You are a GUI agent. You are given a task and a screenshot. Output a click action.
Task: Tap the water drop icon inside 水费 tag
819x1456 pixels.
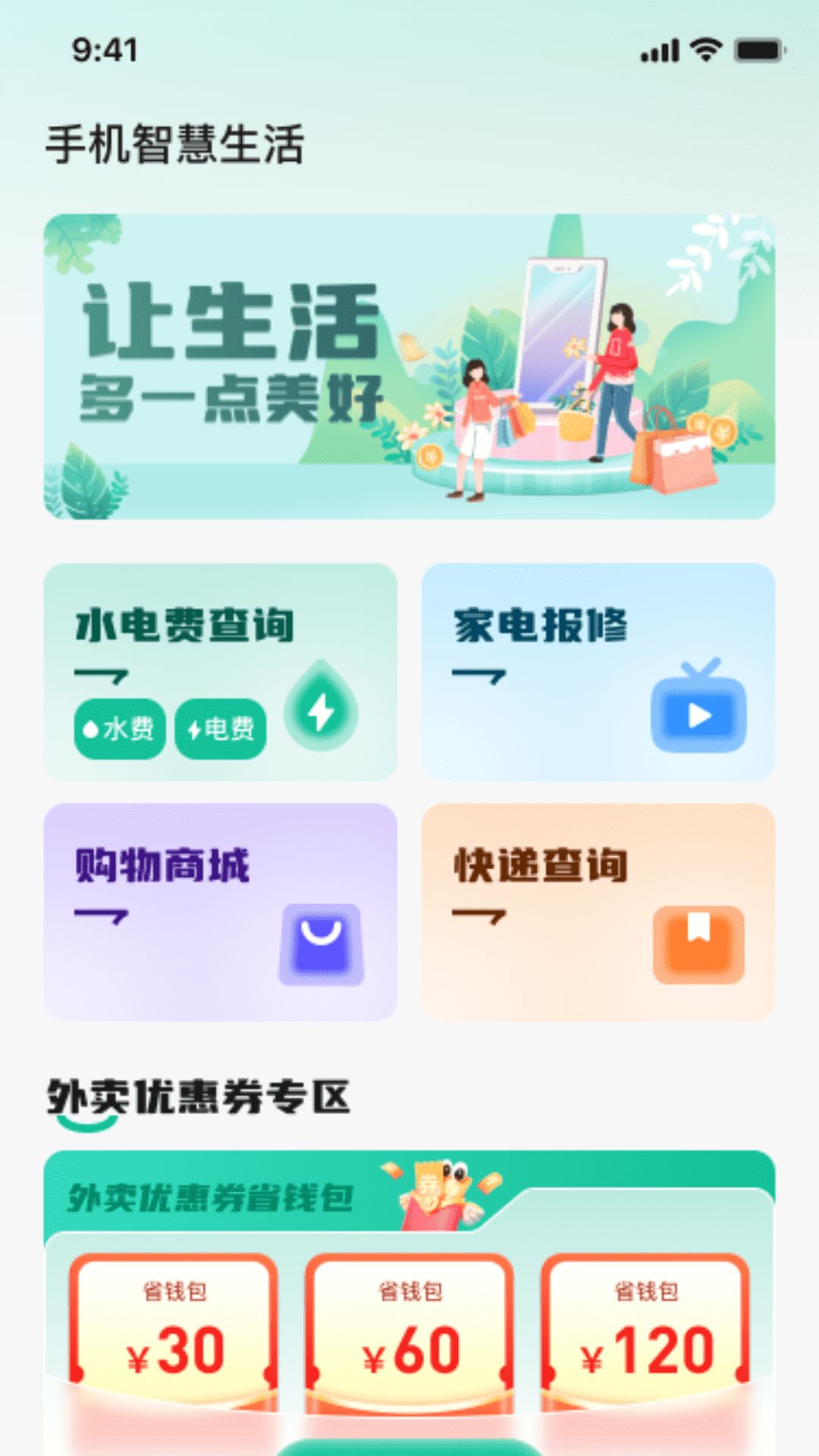91,728
